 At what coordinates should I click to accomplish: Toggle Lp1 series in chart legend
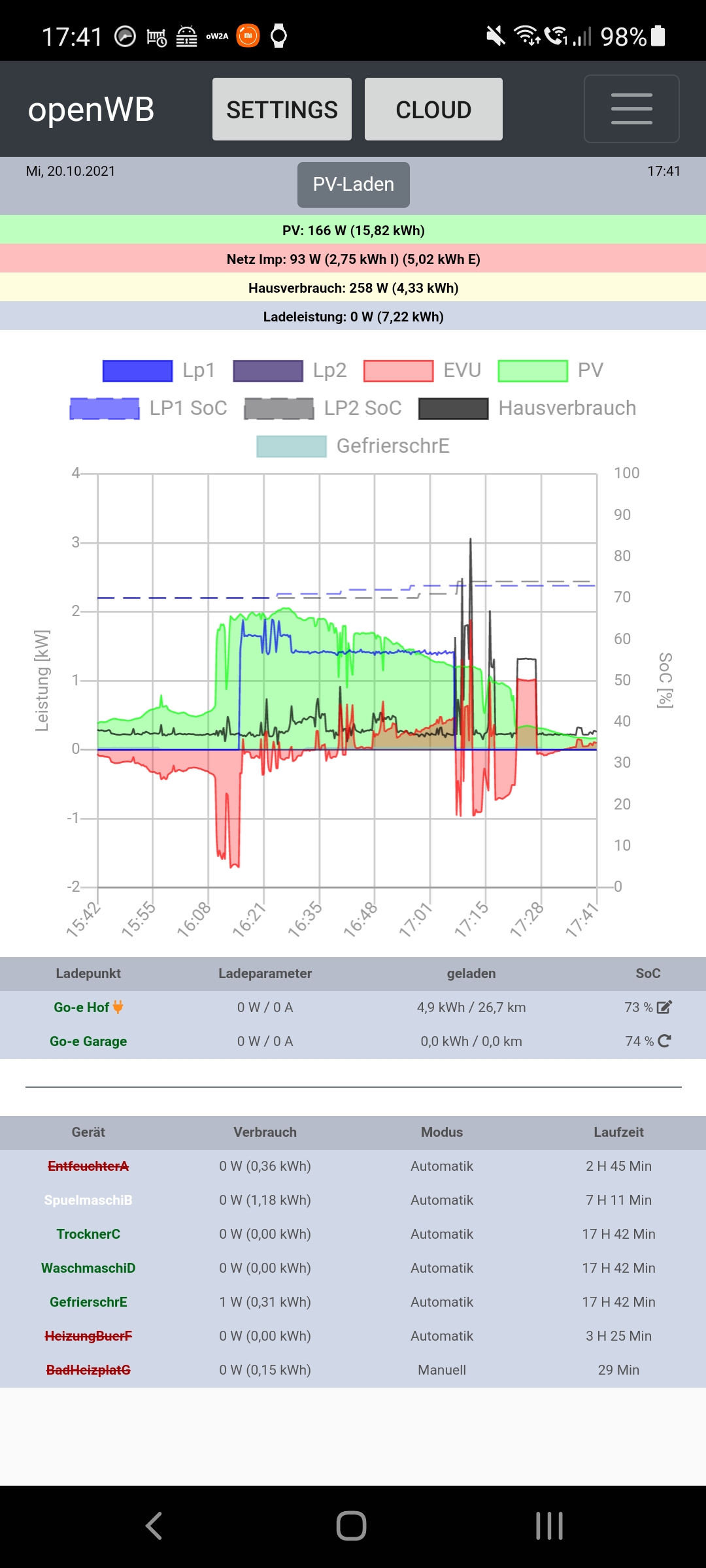click(x=159, y=370)
